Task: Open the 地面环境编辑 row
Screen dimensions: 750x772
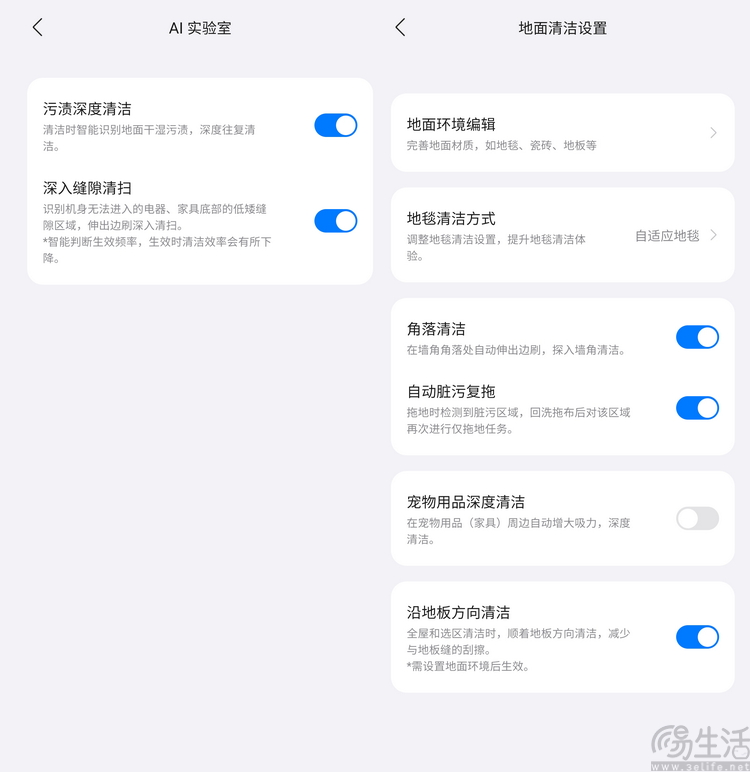Action: 562,133
